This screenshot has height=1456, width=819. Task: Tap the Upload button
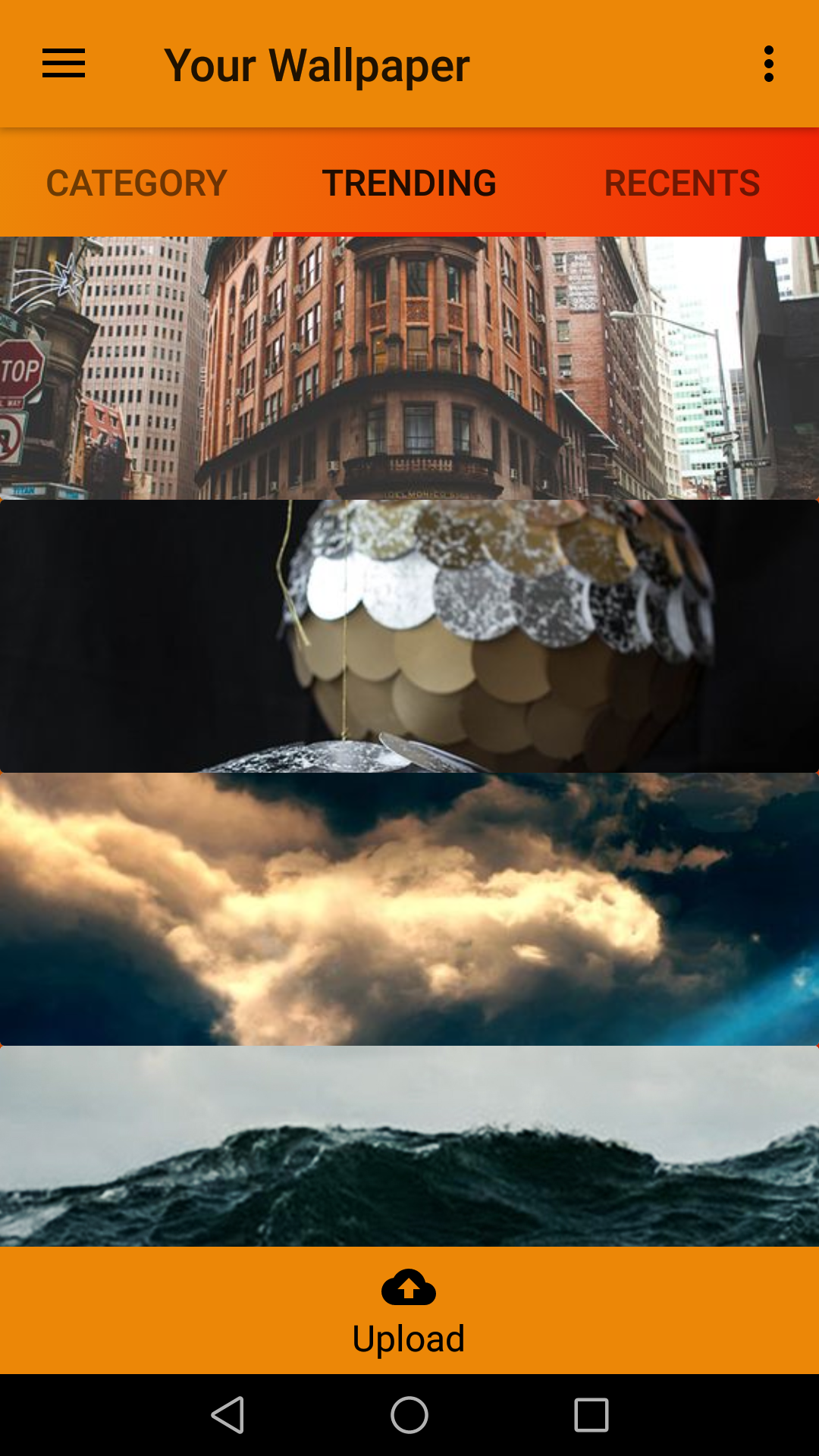(409, 1310)
